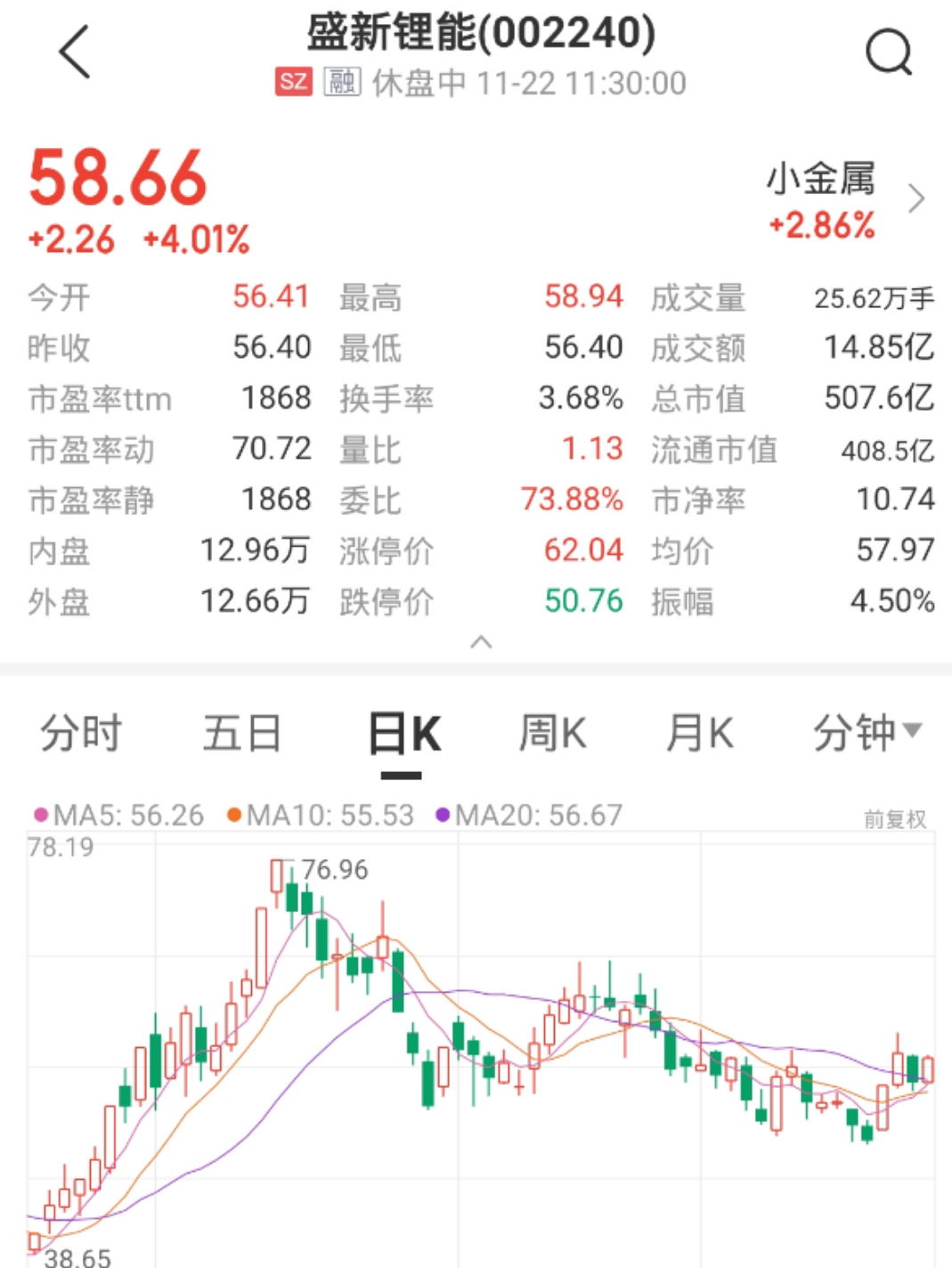952x1268 pixels.
Task: Click the SZ exchange badge
Action: click(x=295, y=84)
